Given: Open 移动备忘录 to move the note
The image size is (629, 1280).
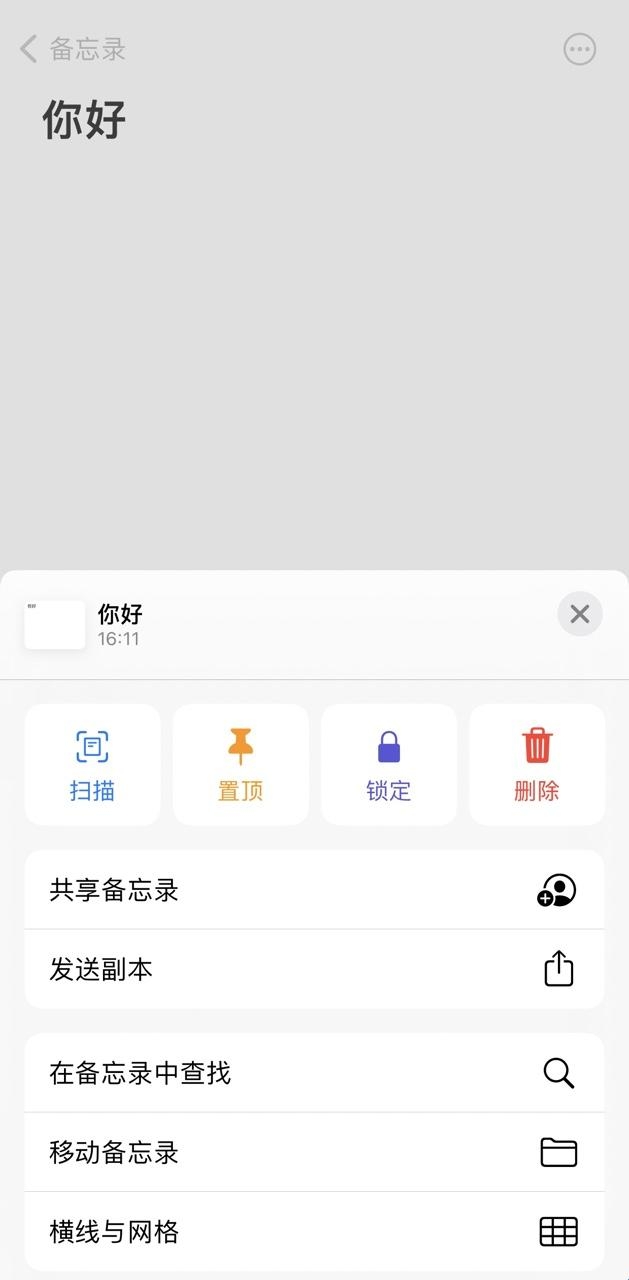Looking at the screenshot, I should (314, 1152).
